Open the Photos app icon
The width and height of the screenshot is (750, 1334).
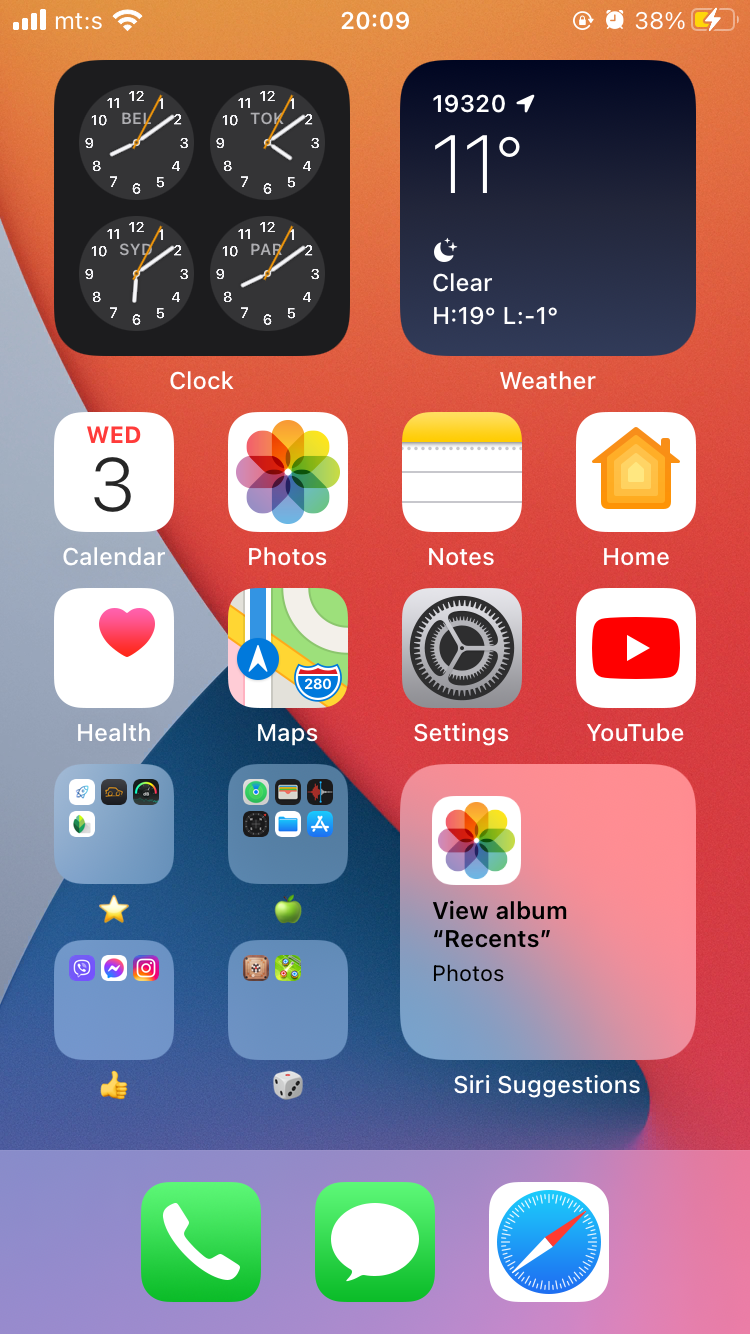coord(288,472)
